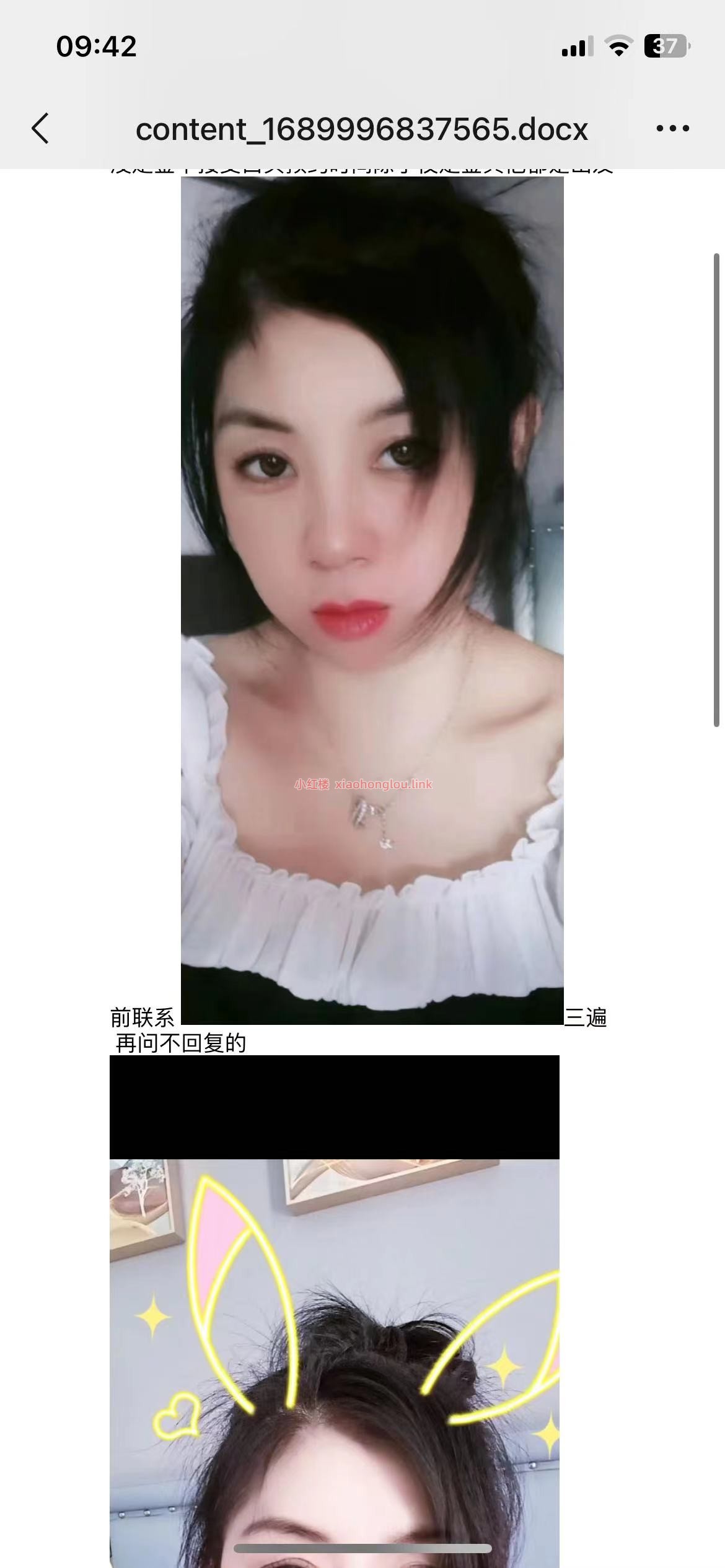Open the three-dot more options menu
This screenshot has height=1568, width=725.
click(672, 129)
